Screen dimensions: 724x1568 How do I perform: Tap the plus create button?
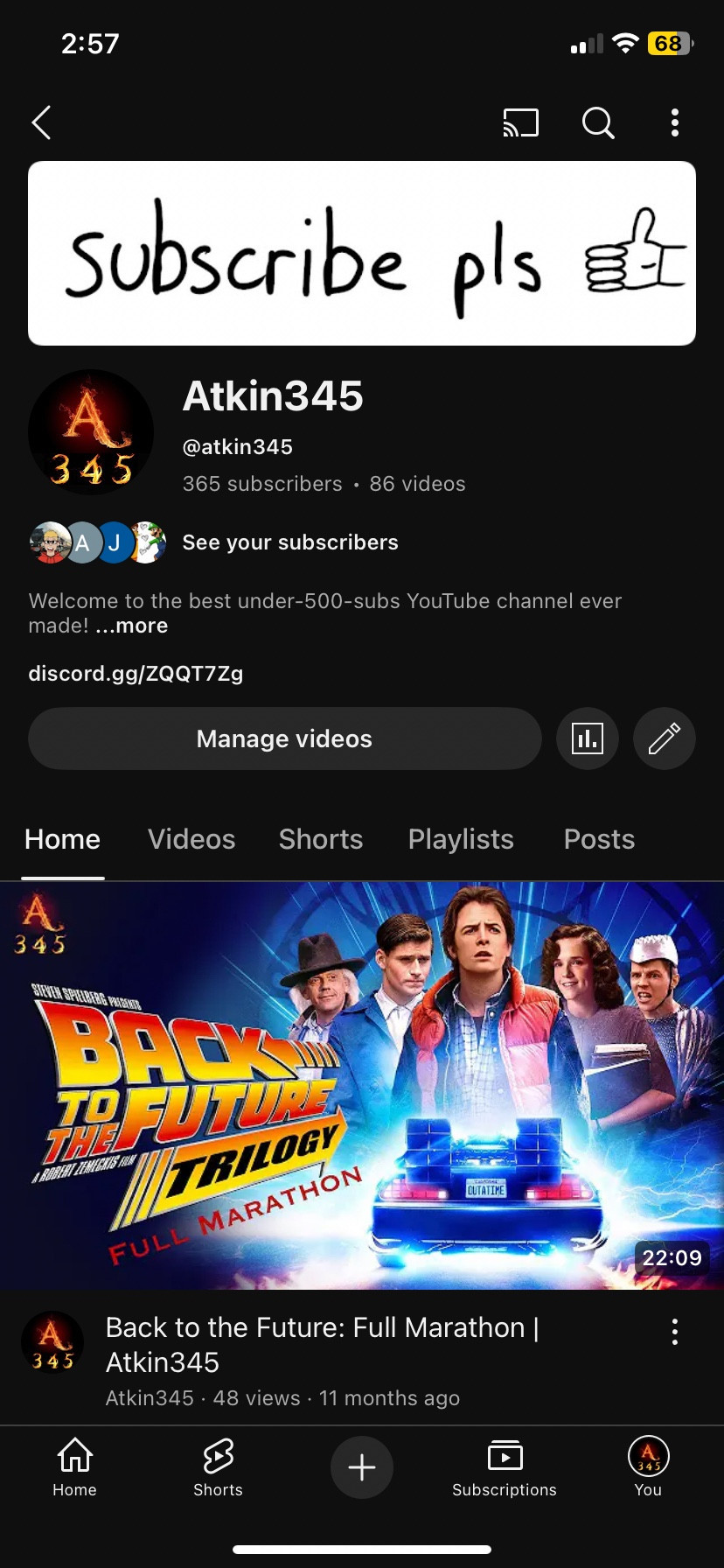(362, 1467)
